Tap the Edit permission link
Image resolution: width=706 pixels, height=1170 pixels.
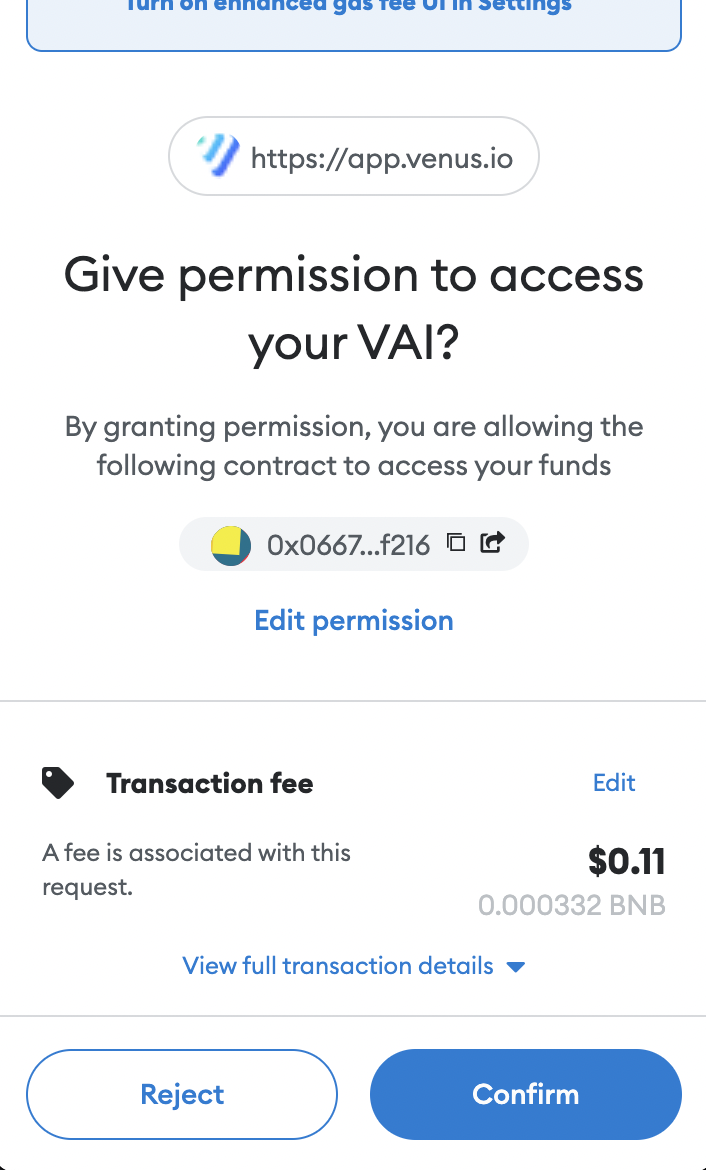coord(354,620)
